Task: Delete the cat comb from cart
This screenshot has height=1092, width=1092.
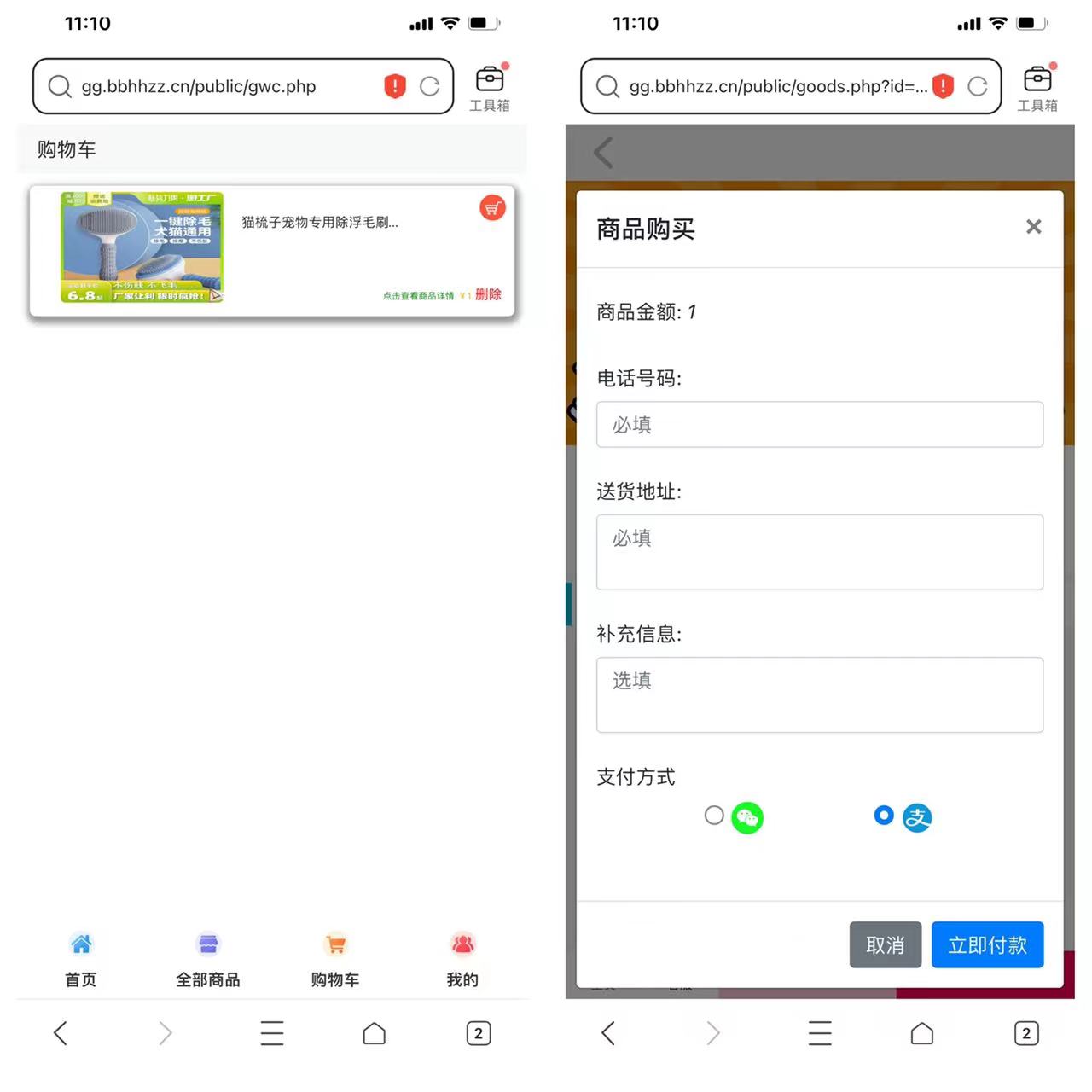Action: 488,294
